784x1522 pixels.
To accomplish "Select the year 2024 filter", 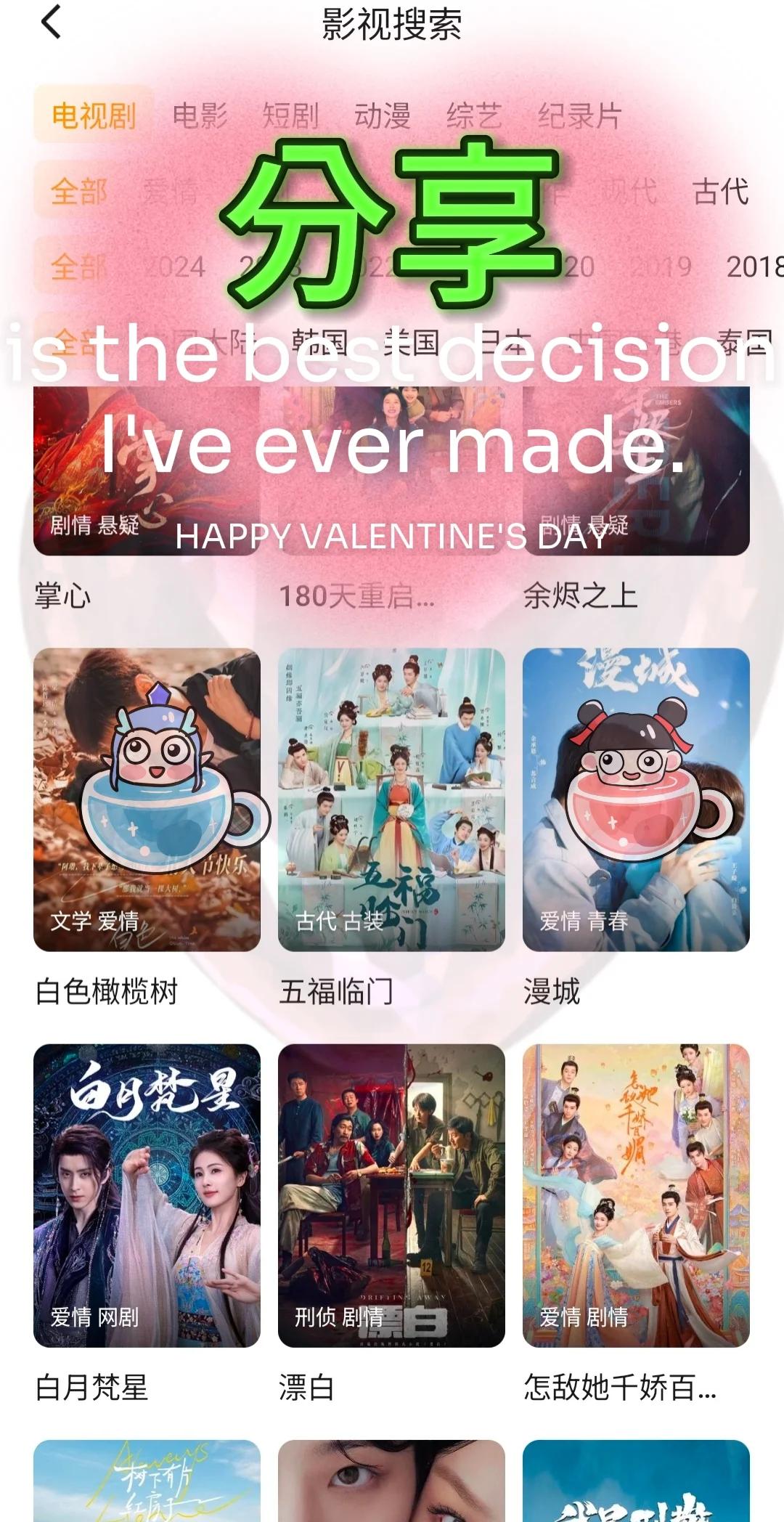I will pyautogui.click(x=178, y=267).
